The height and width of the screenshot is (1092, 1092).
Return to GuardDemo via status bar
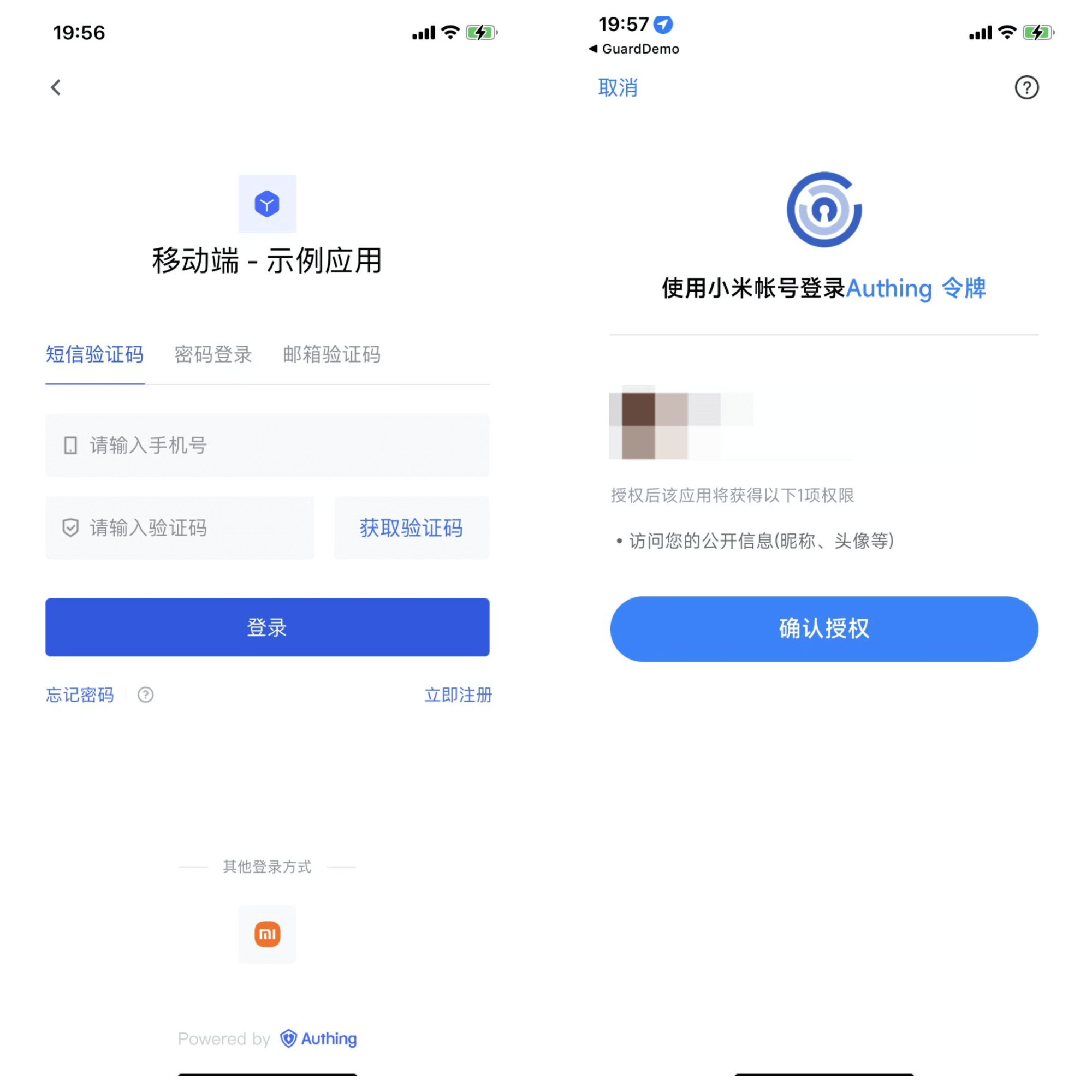tap(634, 49)
